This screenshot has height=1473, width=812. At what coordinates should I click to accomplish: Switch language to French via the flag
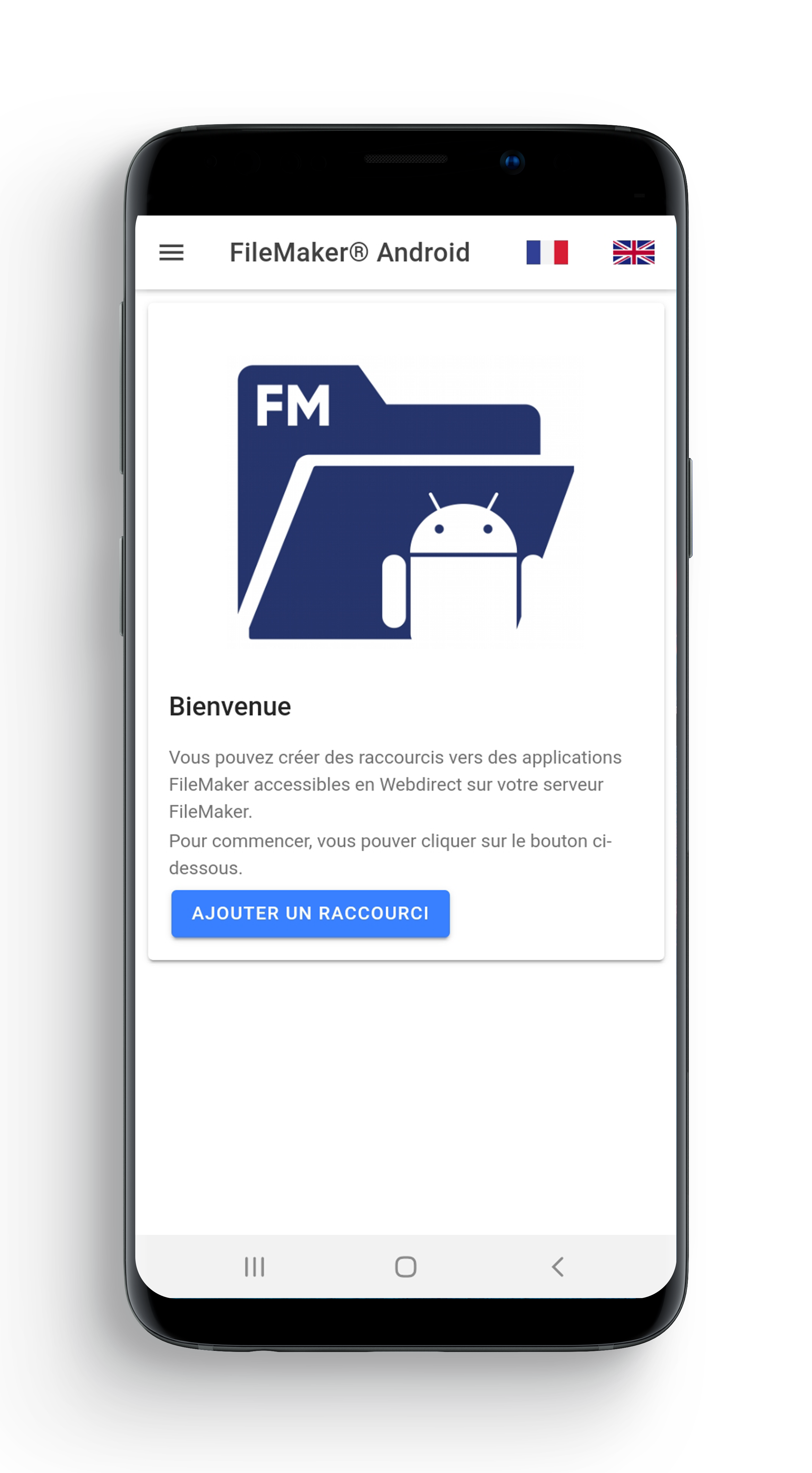547,252
